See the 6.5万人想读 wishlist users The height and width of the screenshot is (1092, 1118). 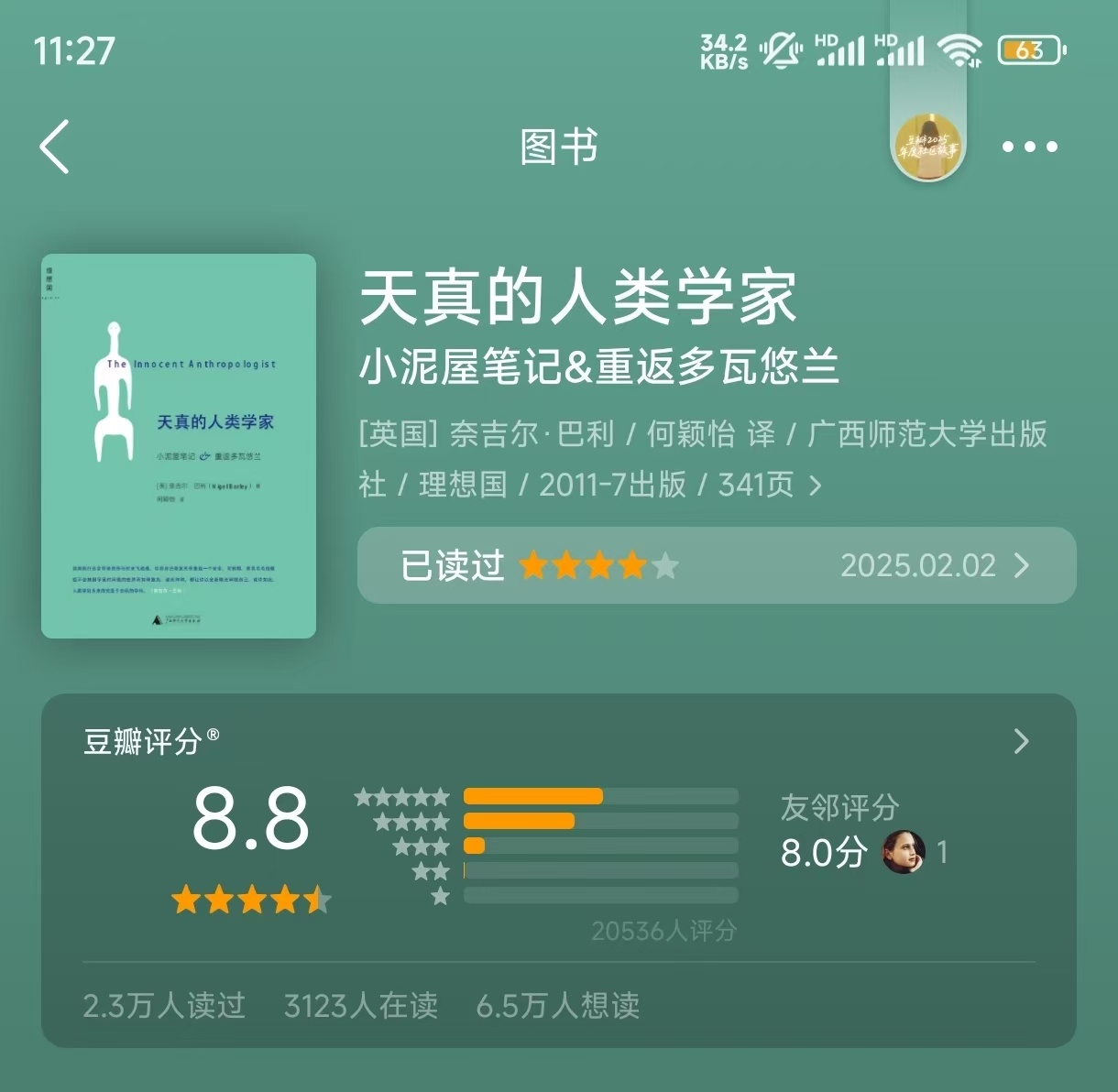(x=557, y=1005)
